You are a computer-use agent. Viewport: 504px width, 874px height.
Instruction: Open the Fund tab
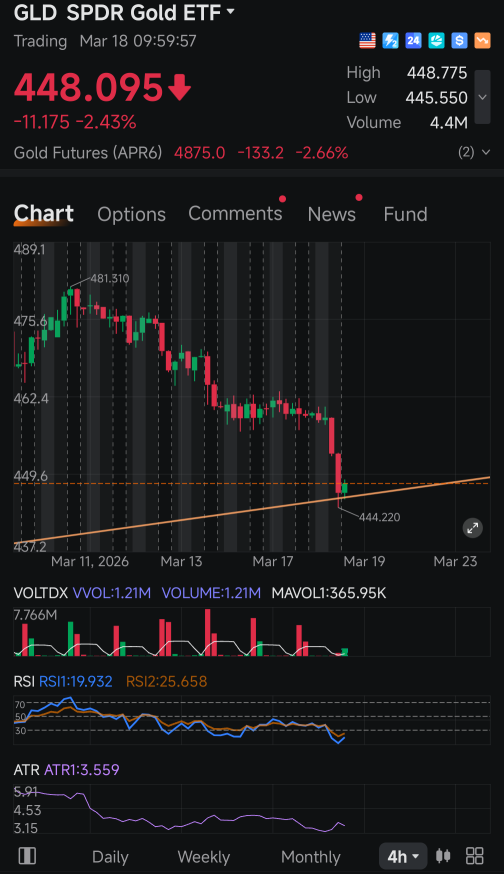[405, 214]
